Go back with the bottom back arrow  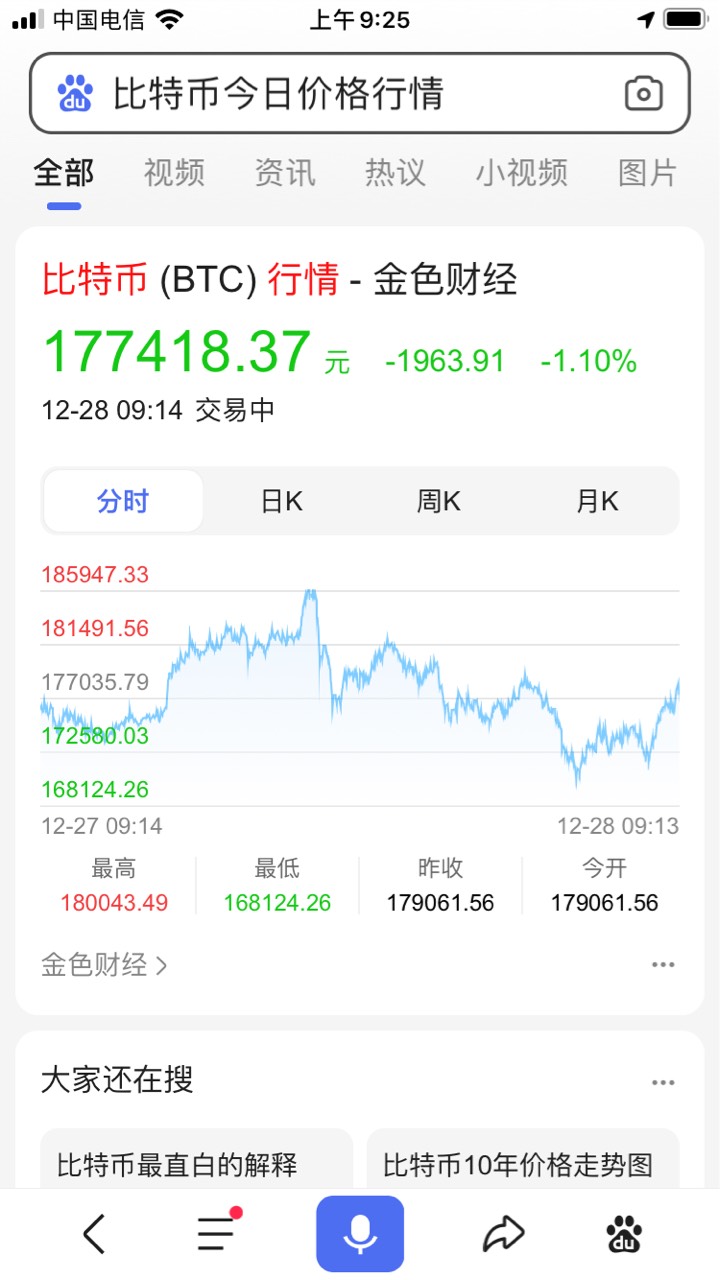coord(94,1234)
